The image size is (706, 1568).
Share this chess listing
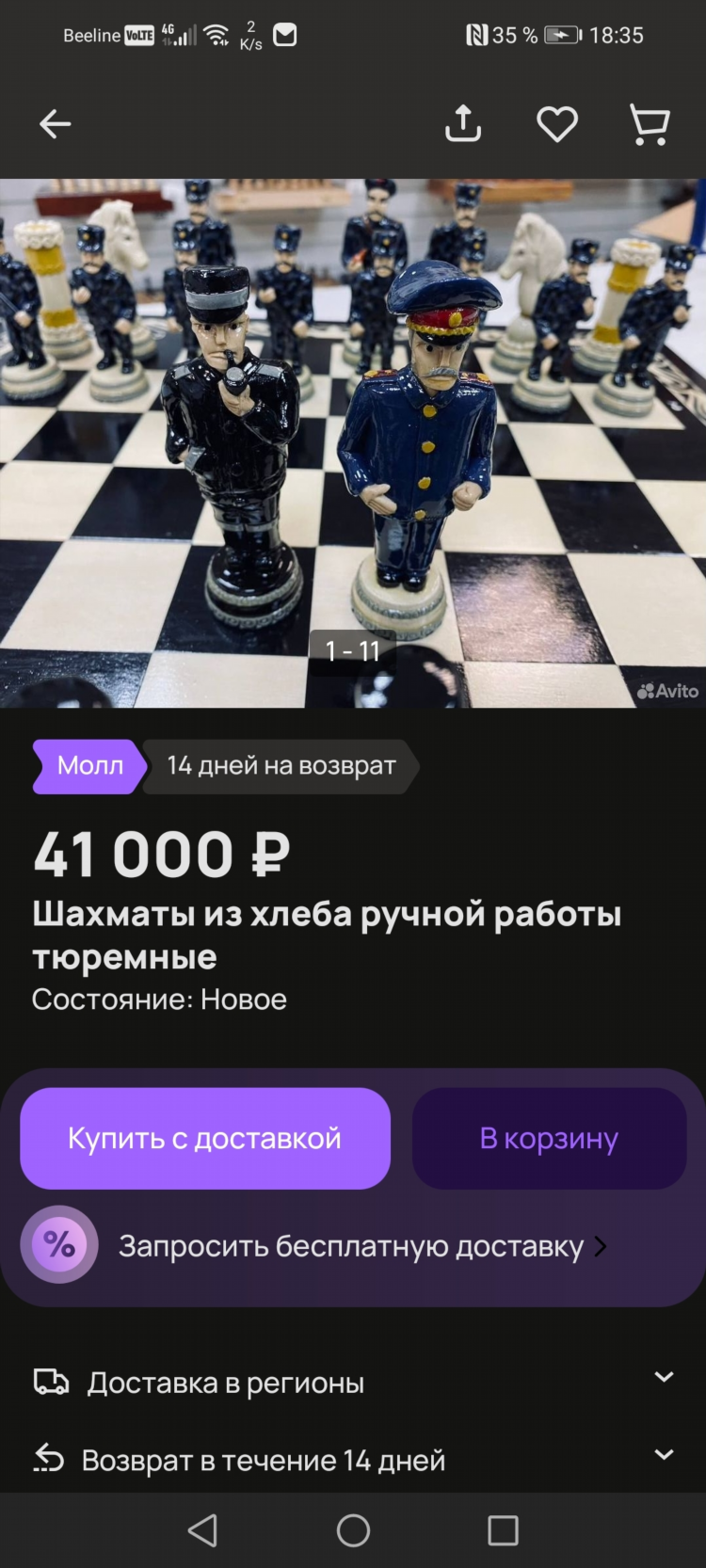463,123
